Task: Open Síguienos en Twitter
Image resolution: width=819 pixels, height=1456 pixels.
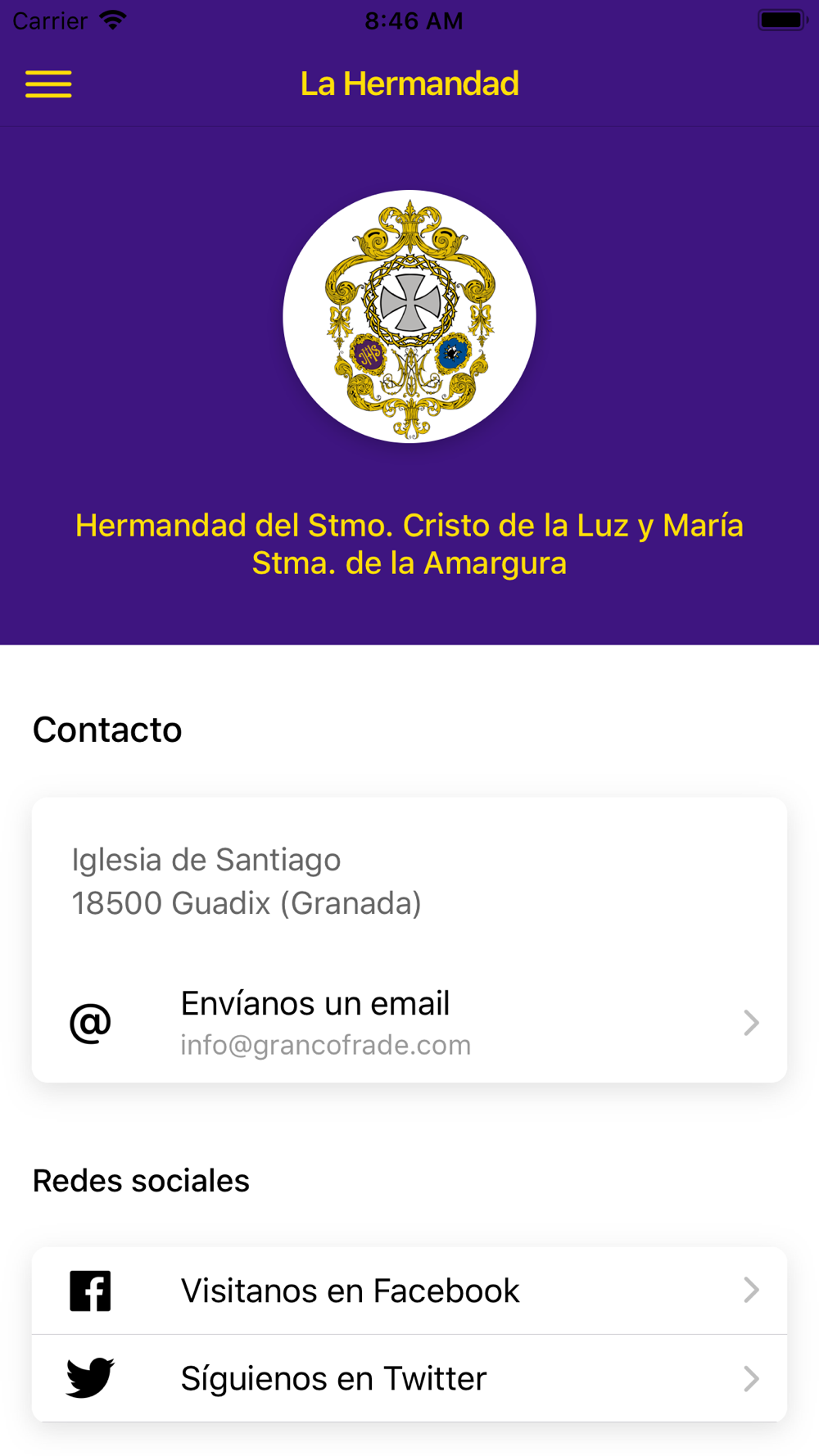Action: click(409, 1378)
